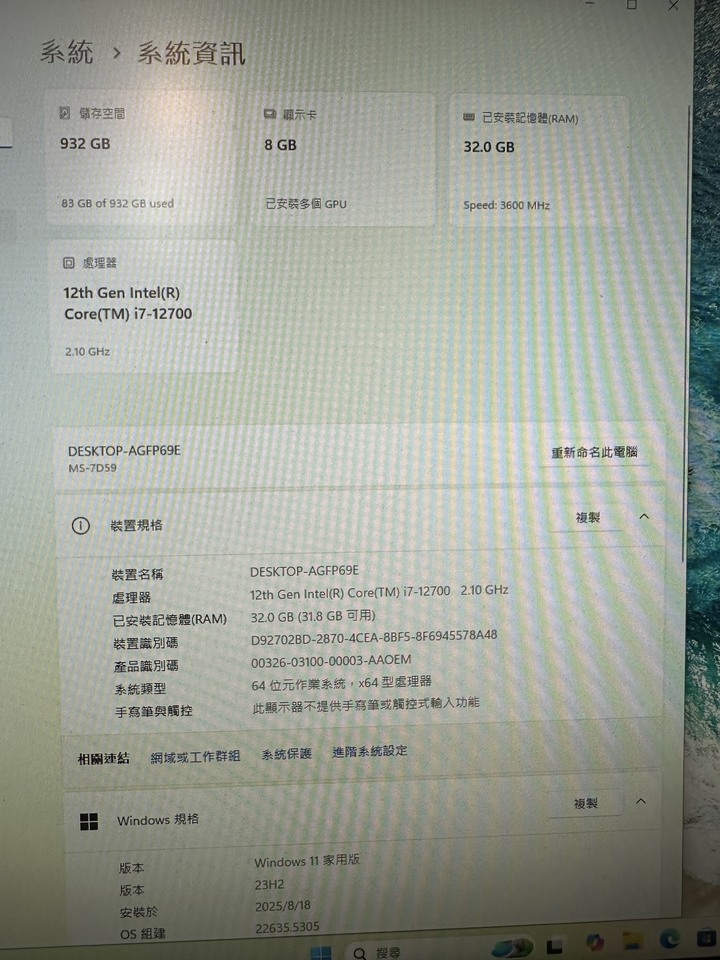
Task: Open the 網域或工作群組 link
Action: click(195, 756)
